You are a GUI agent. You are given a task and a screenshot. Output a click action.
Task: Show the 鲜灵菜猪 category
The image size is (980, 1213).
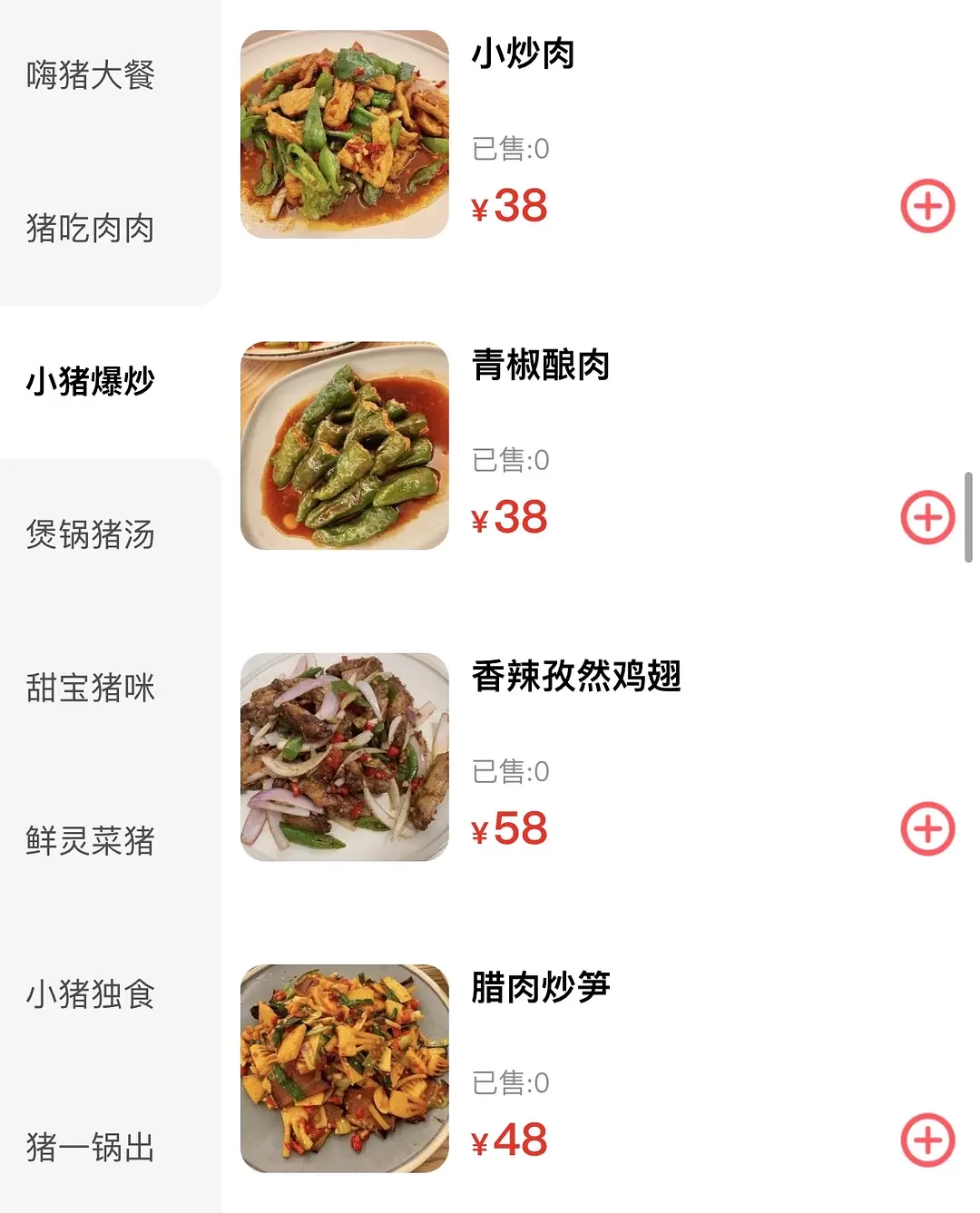point(91,842)
